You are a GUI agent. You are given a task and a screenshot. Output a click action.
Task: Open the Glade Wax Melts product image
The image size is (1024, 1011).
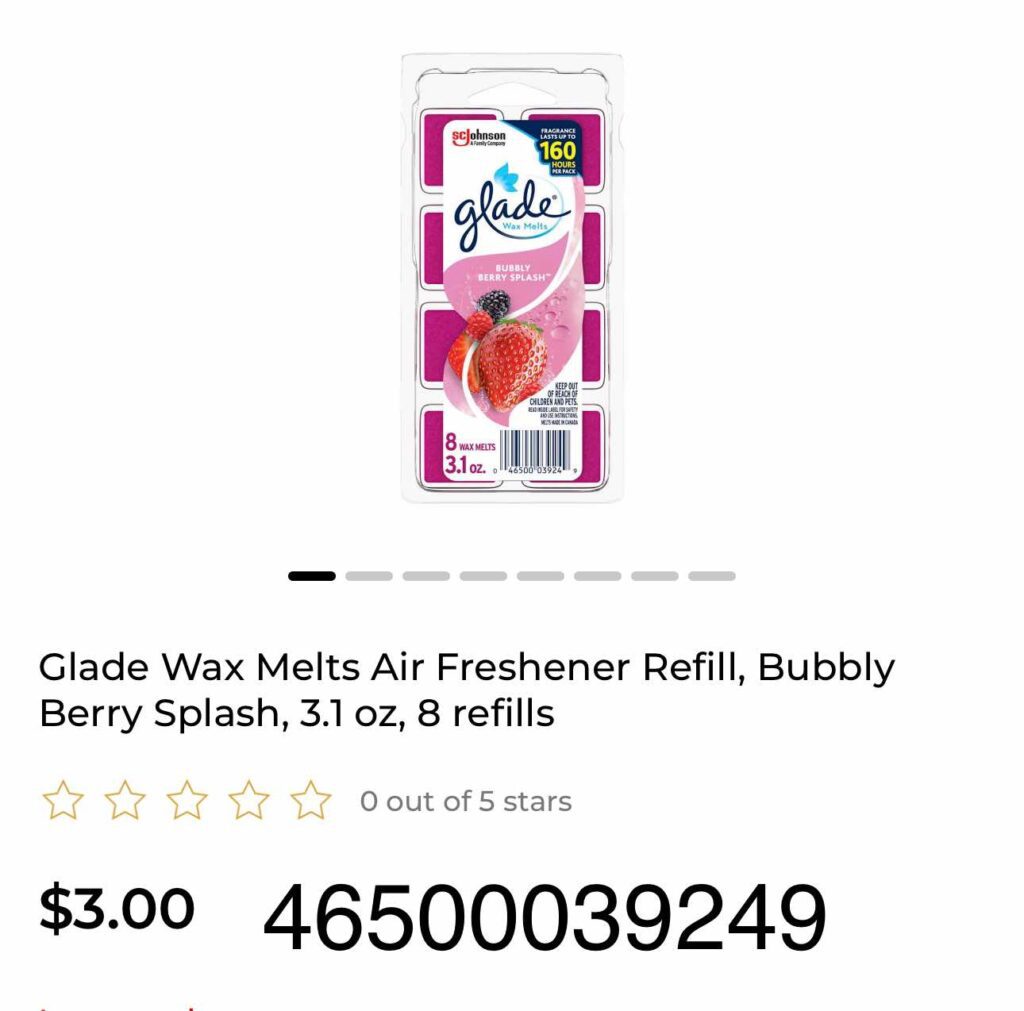(511, 278)
